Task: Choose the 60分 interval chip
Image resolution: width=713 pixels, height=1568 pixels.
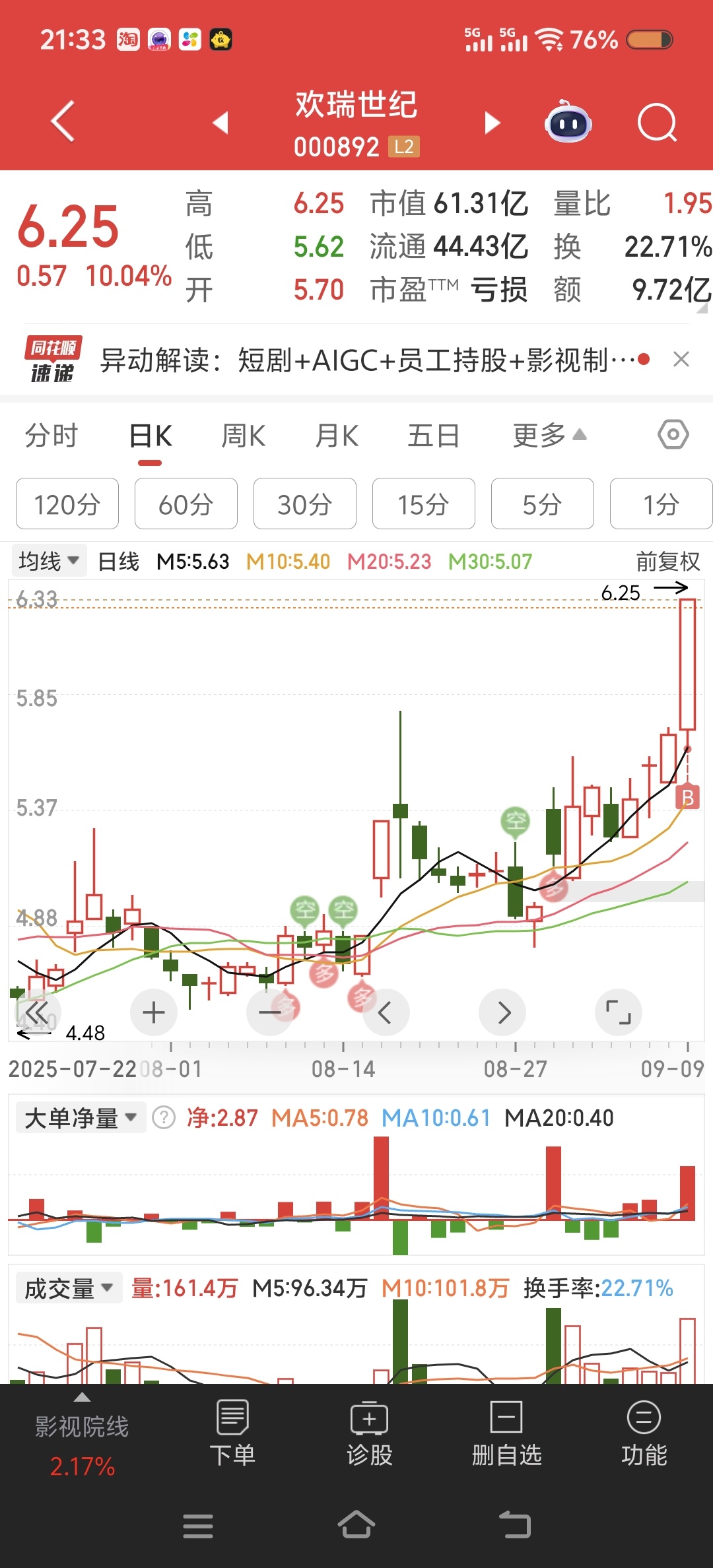Action: (186, 504)
